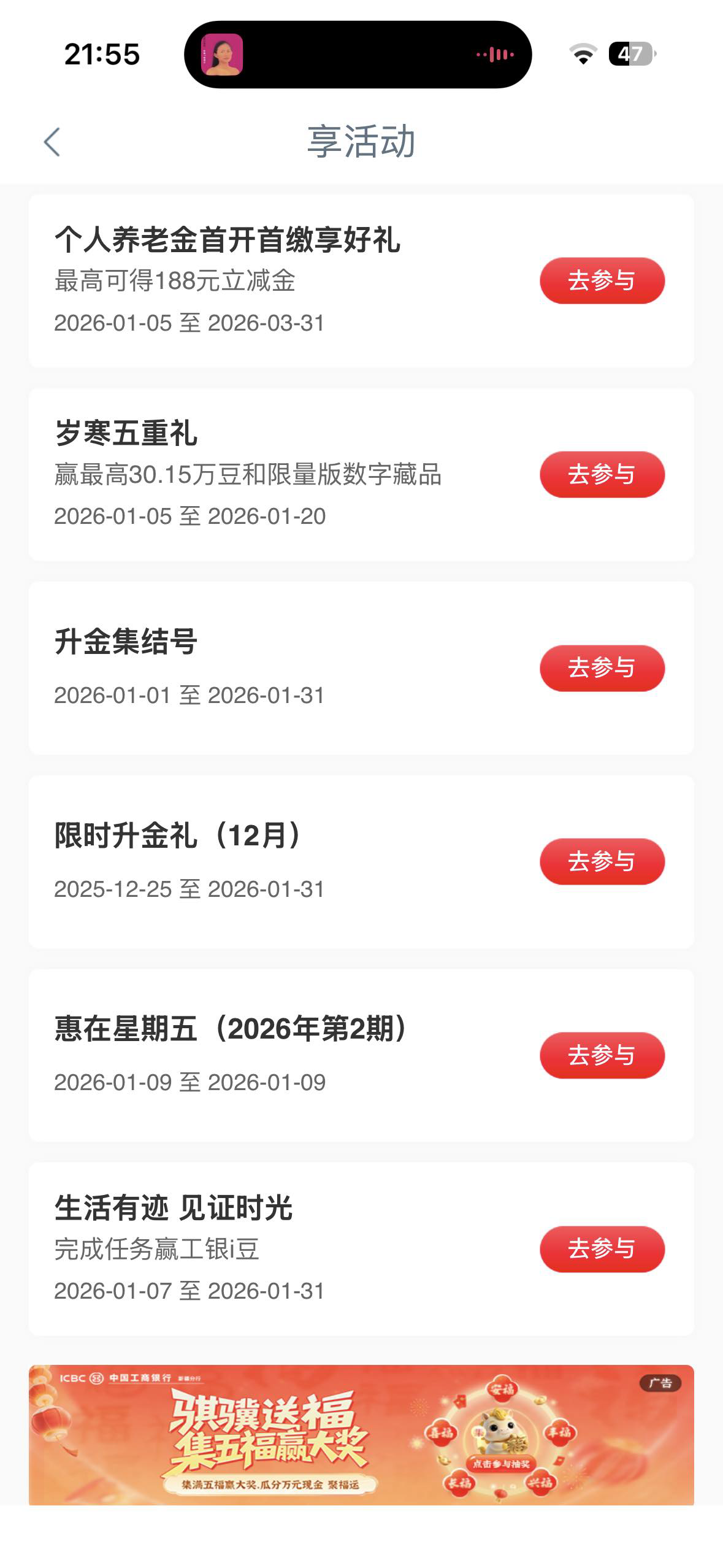This screenshot has width=723, height=1568.
Task: Join the 生活有迹 见证时光 activity
Action: (602, 1249)
